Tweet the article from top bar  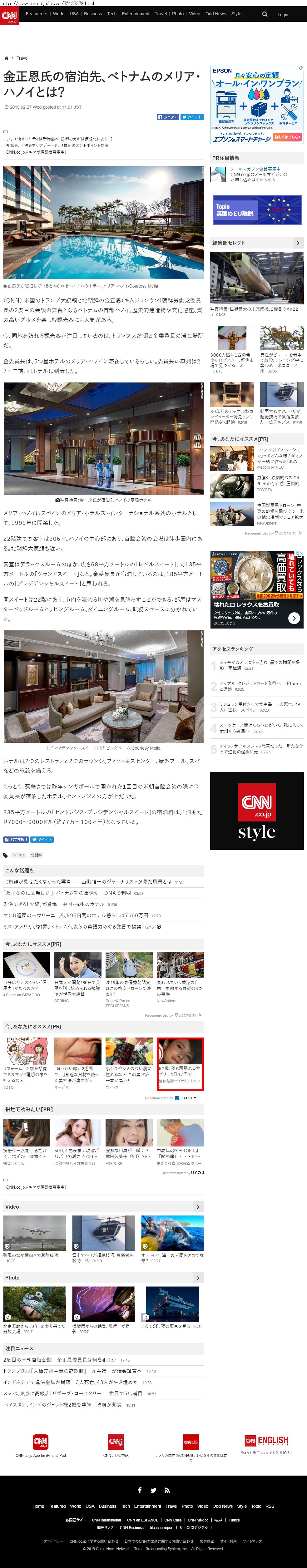click(x=192, y=117)
